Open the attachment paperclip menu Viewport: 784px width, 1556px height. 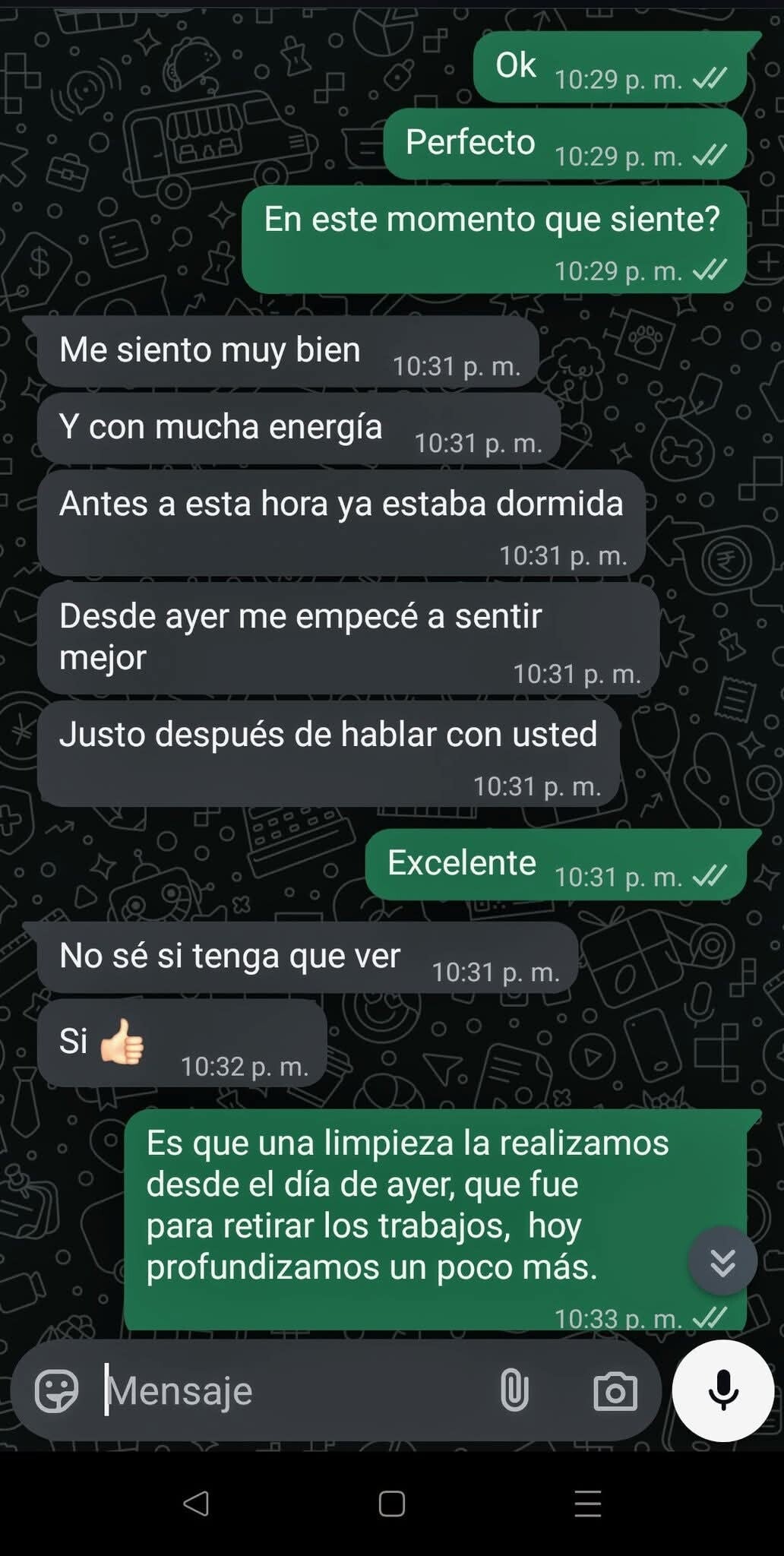click(514, 1391)
